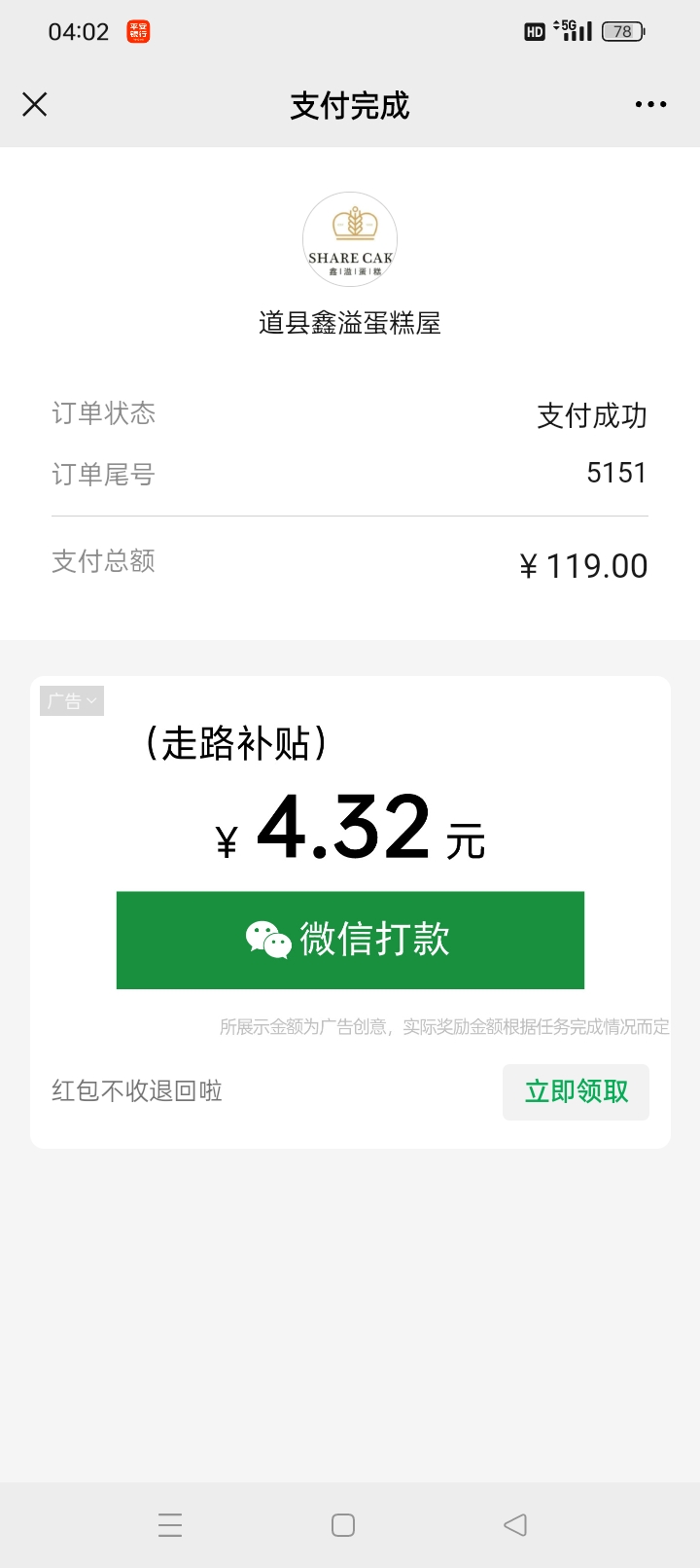The height and width of the screenshot is (1568, 700).
Task: Open the three-dot overflow menu
Action: pyautogui.click(x=650, y=104)
